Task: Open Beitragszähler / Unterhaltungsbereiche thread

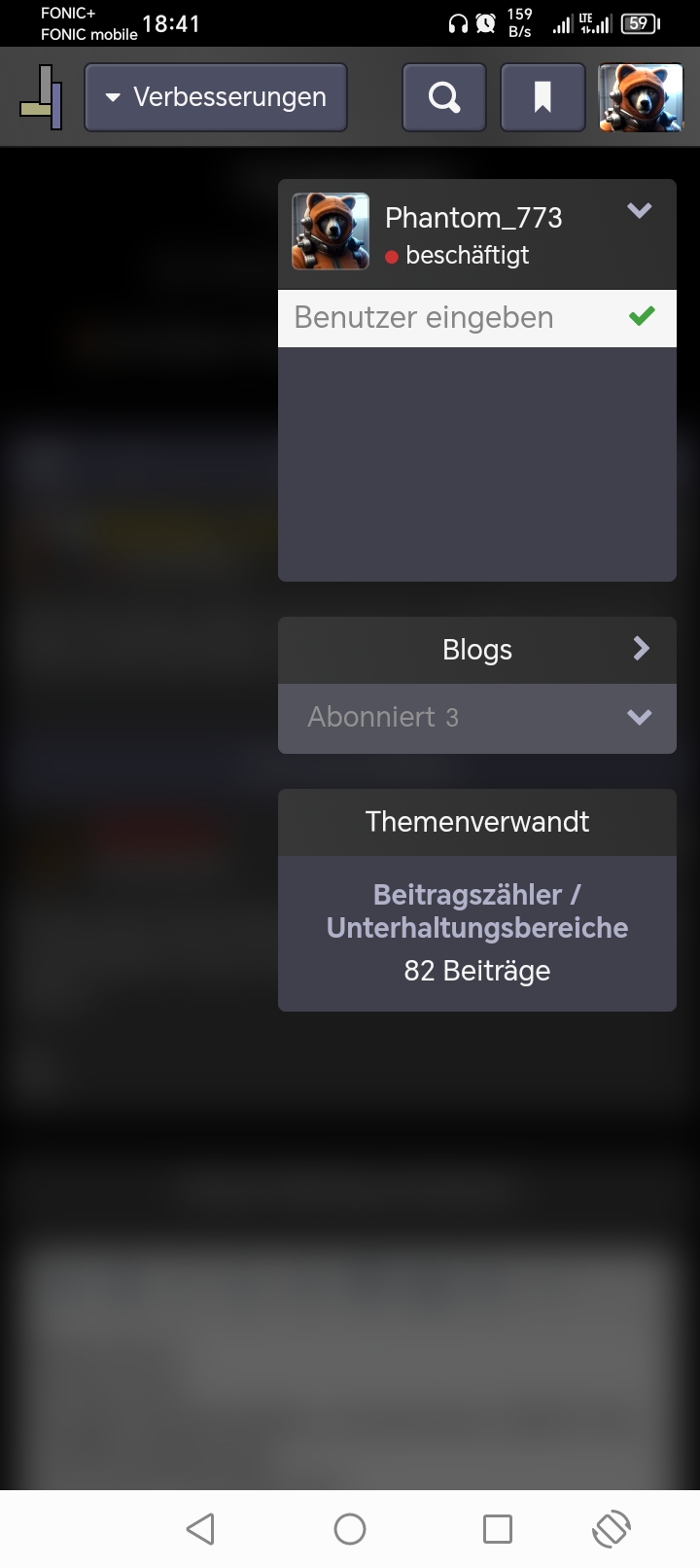Action: 477,910
